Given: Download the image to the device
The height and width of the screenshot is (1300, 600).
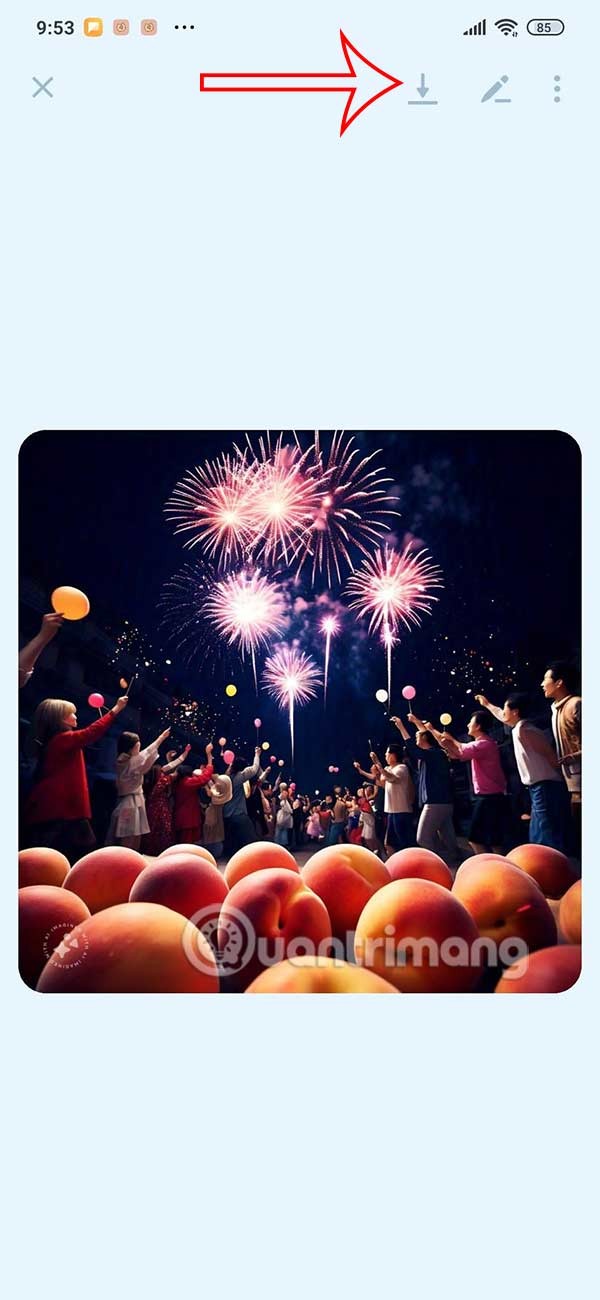Looking at the screenshot, I should pos(422,89).
